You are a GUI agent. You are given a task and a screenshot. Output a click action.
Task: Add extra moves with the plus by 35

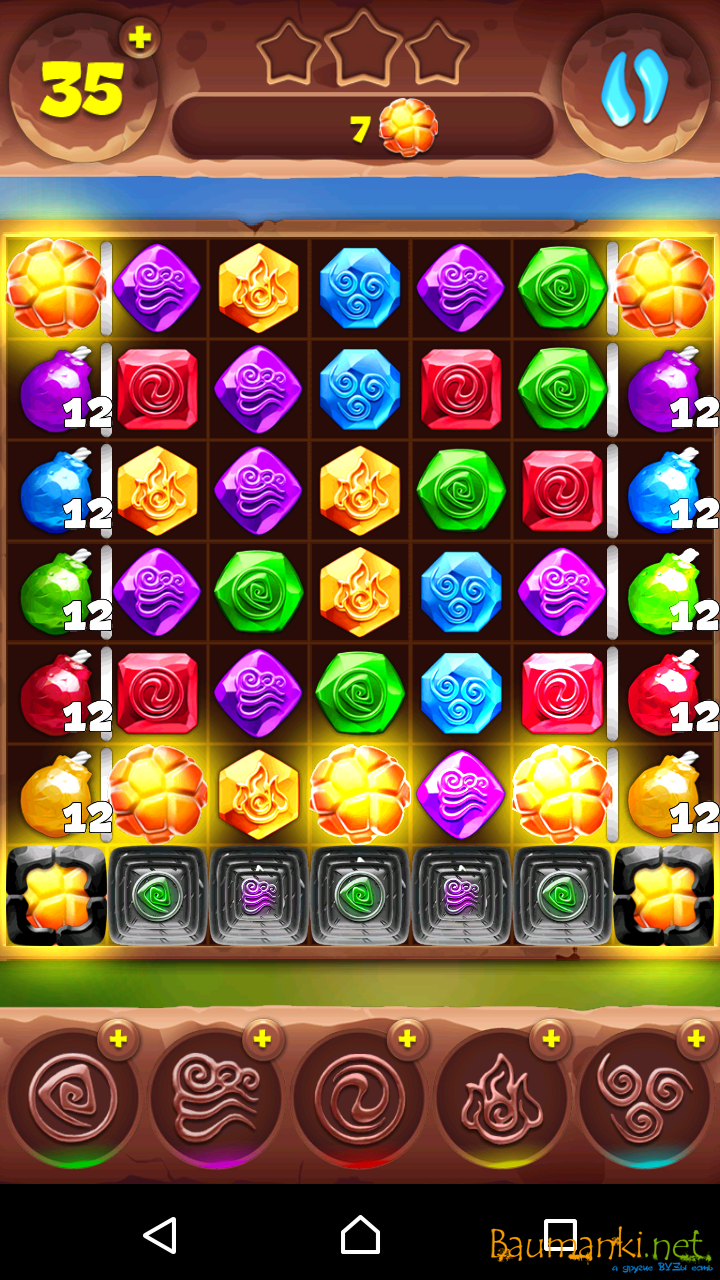pos(140,38)
